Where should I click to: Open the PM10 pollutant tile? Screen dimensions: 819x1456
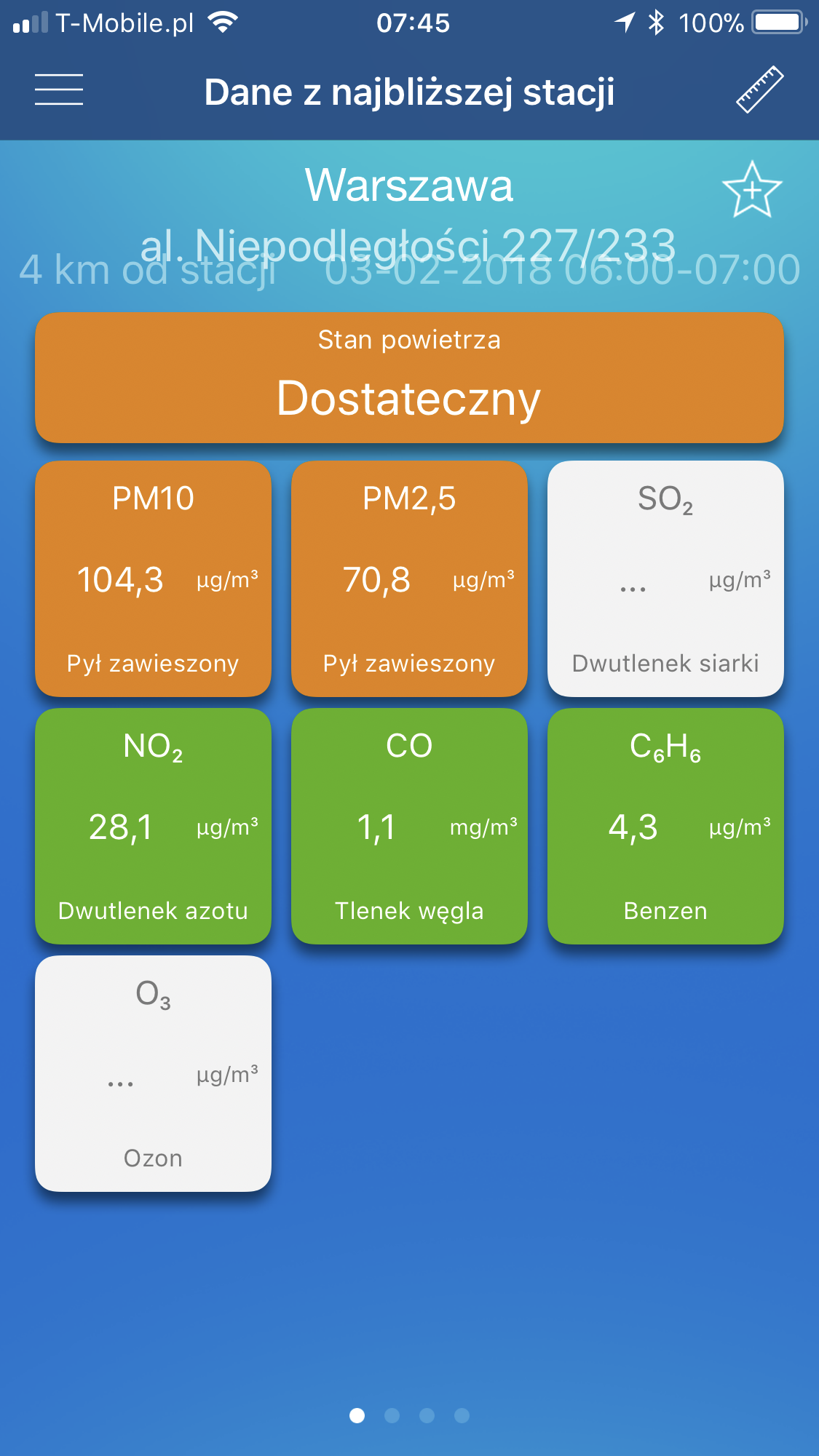tap(153, 578)
